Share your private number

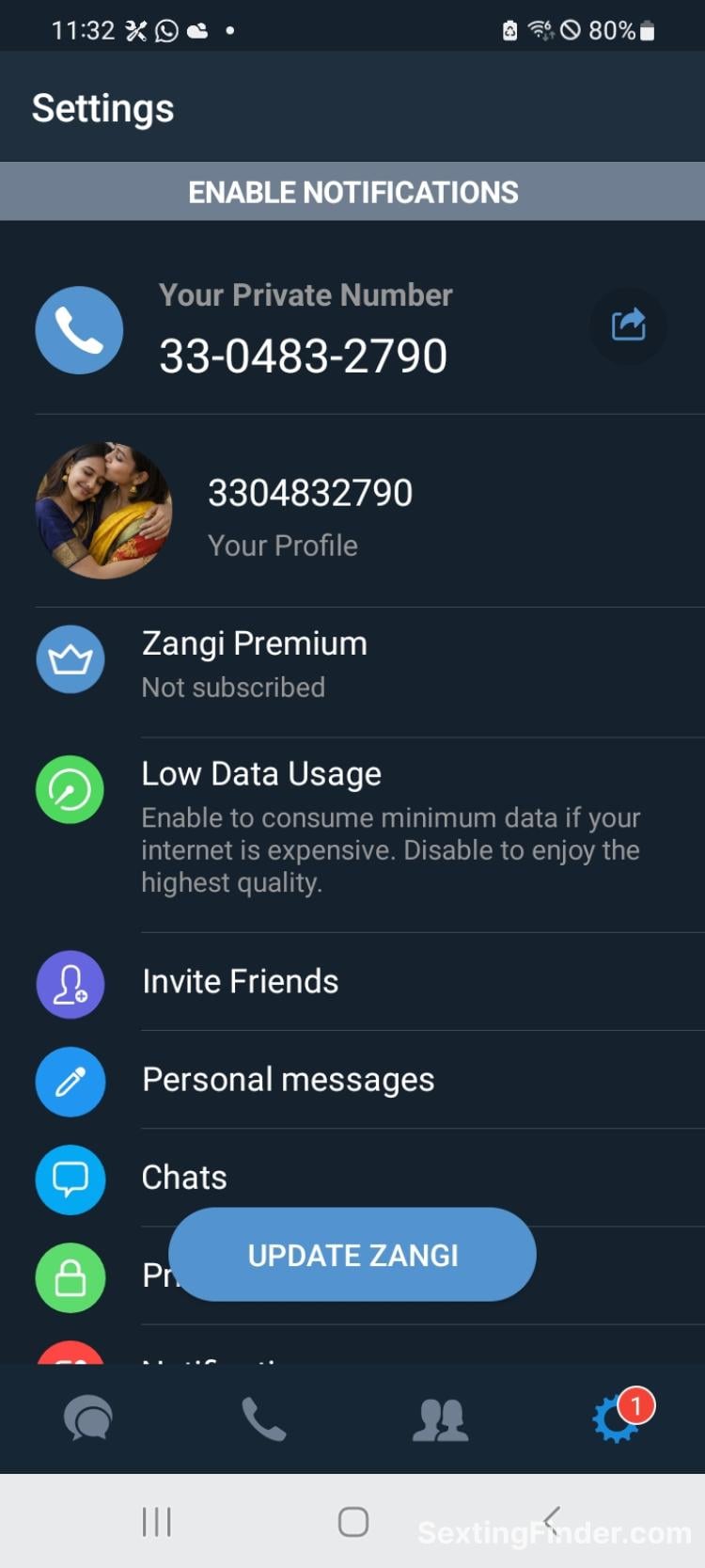click(x=628, y=325)
